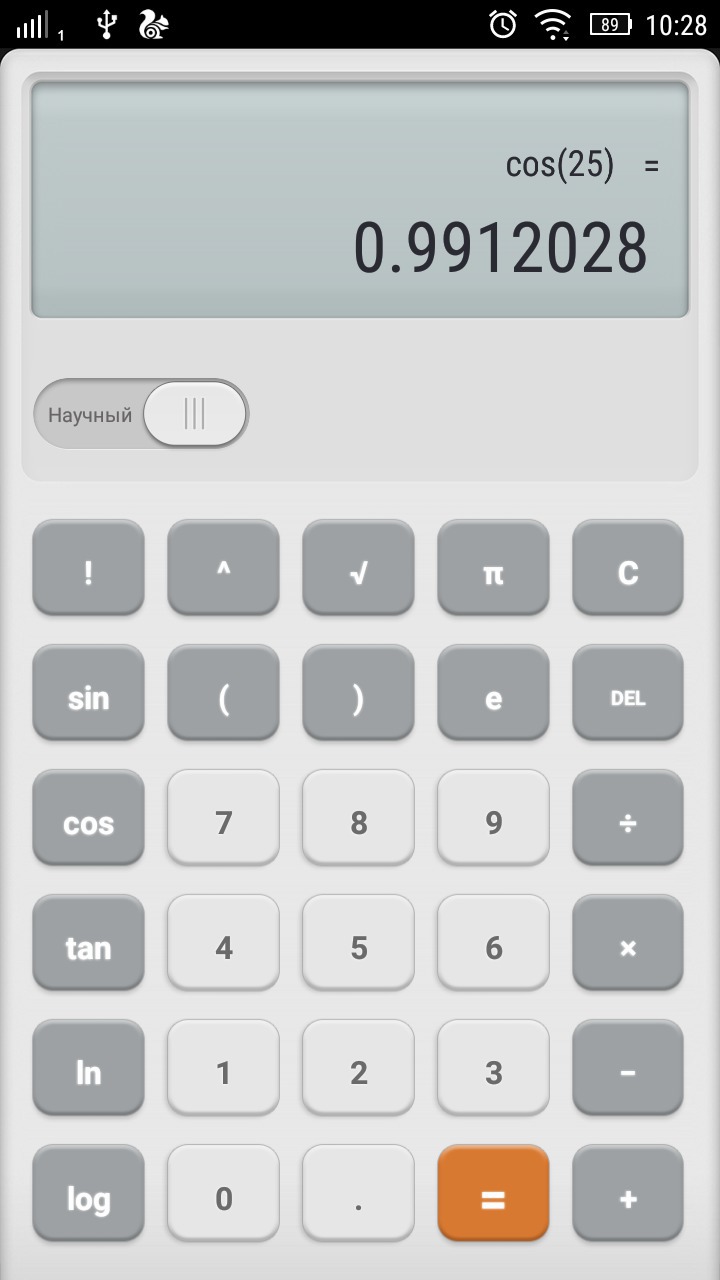Delete the last character with DEL
Viewport: 720px width, 1280px height.
628,697
